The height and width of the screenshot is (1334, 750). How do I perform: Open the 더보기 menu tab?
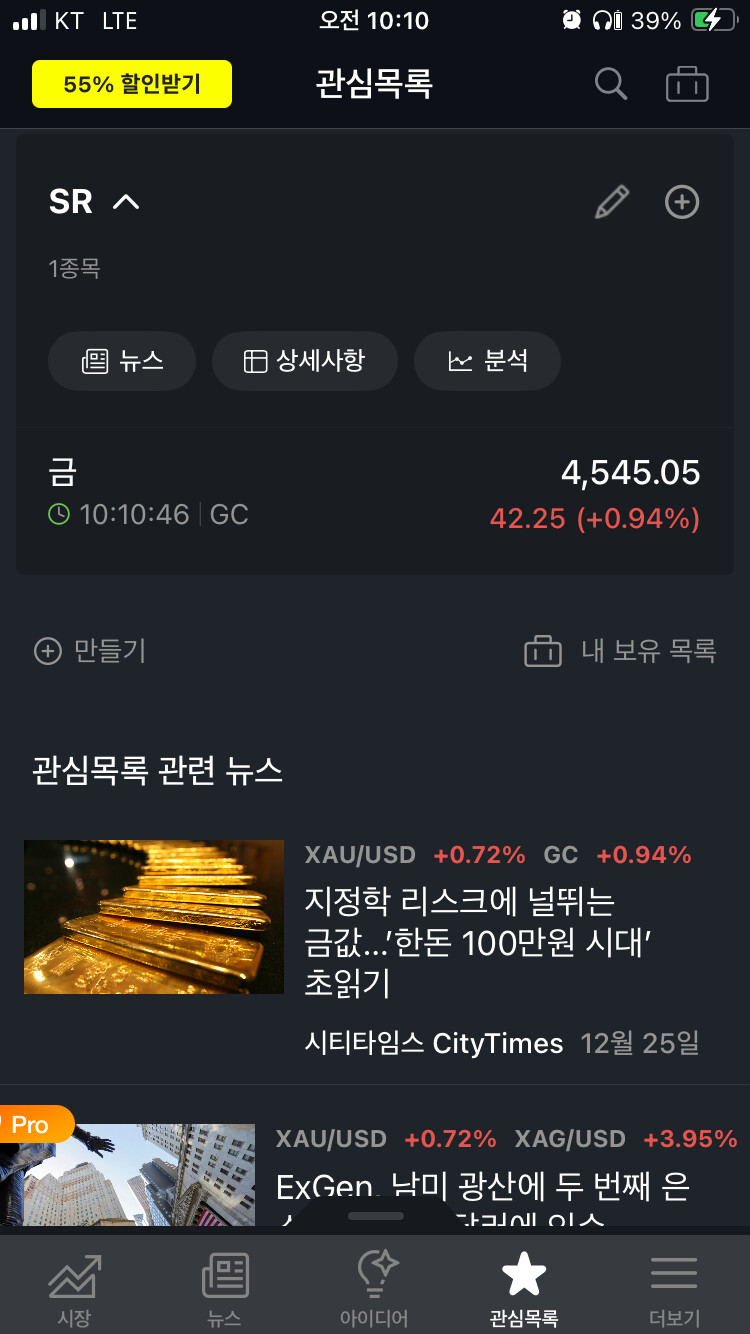click(674, 1289)
